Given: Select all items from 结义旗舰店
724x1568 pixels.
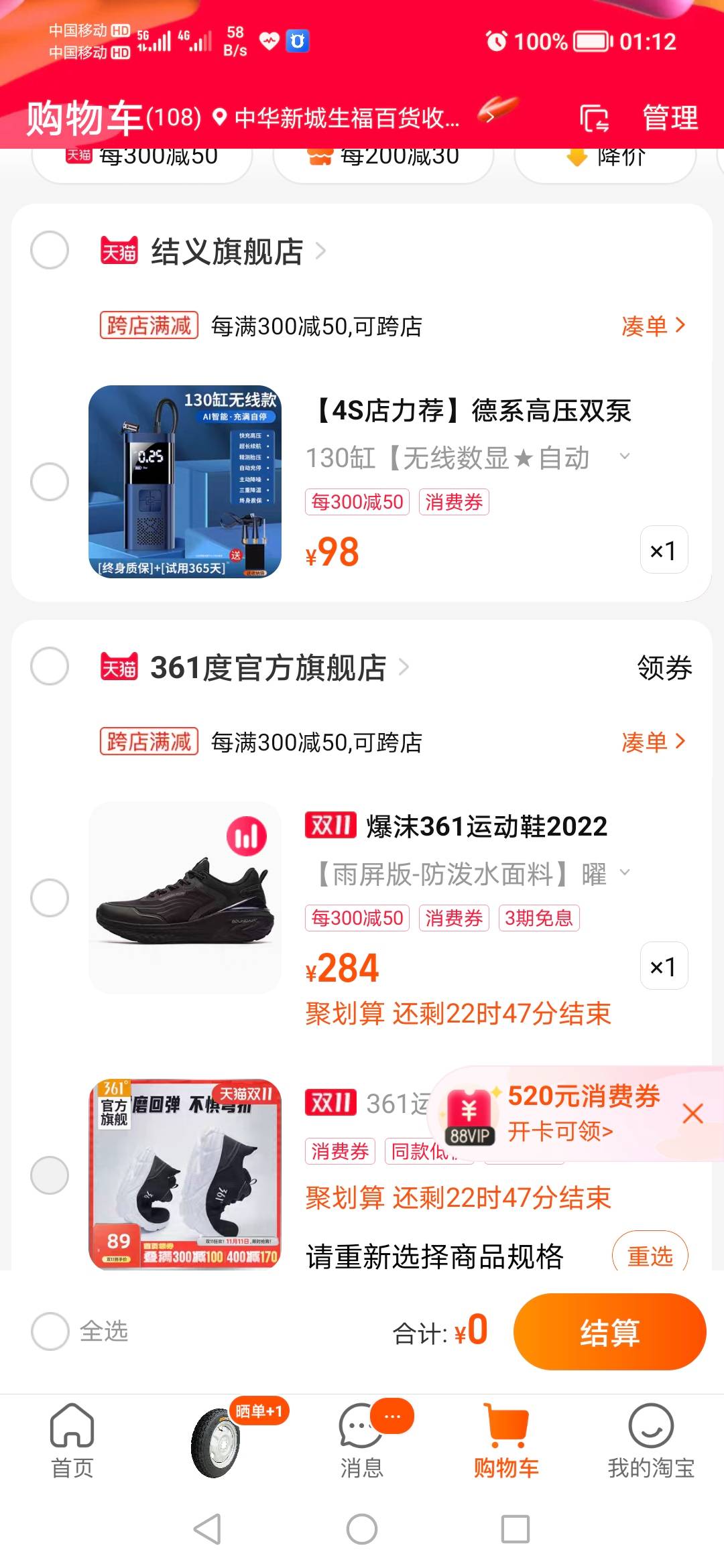Looking at the screenshot, I should tap(50, 251).
